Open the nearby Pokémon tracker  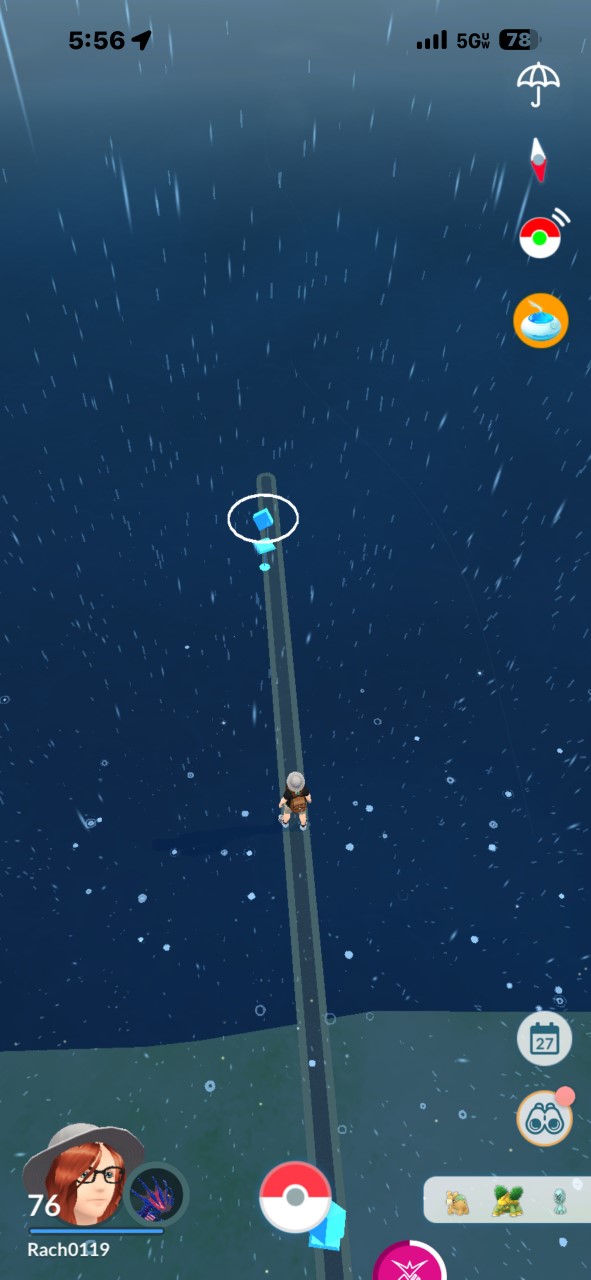507,1200
